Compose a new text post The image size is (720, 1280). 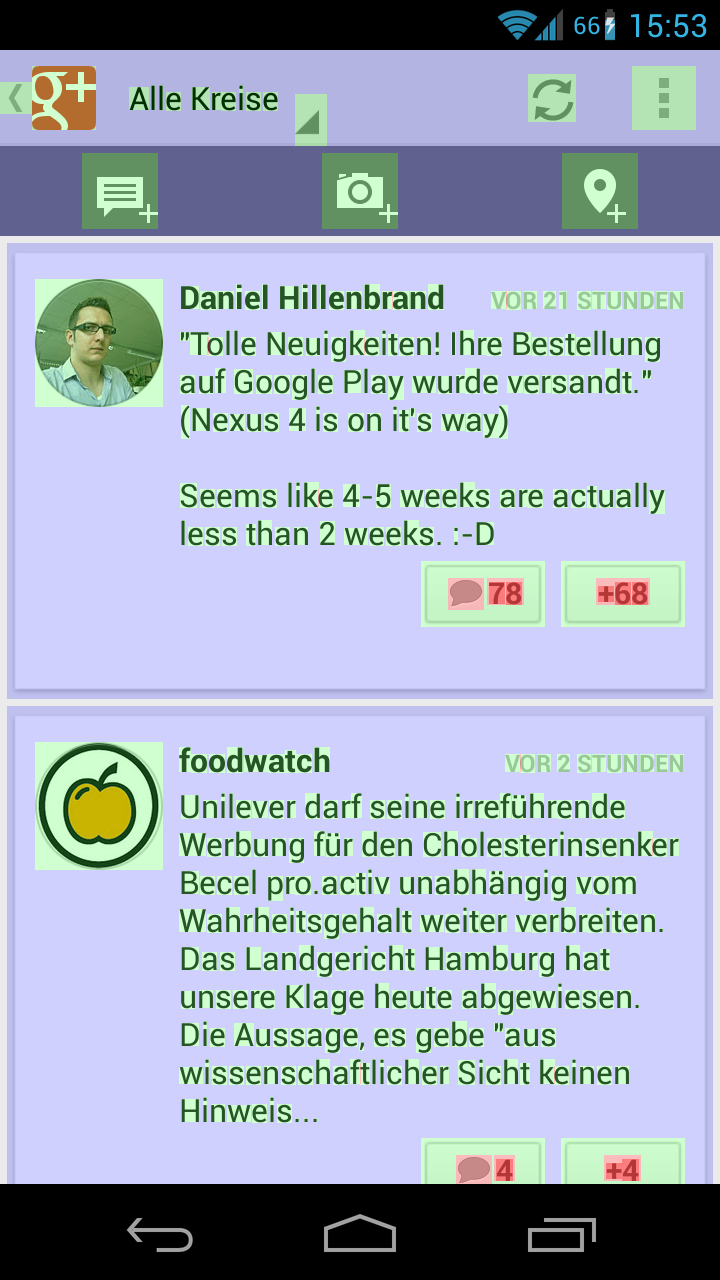120,191
